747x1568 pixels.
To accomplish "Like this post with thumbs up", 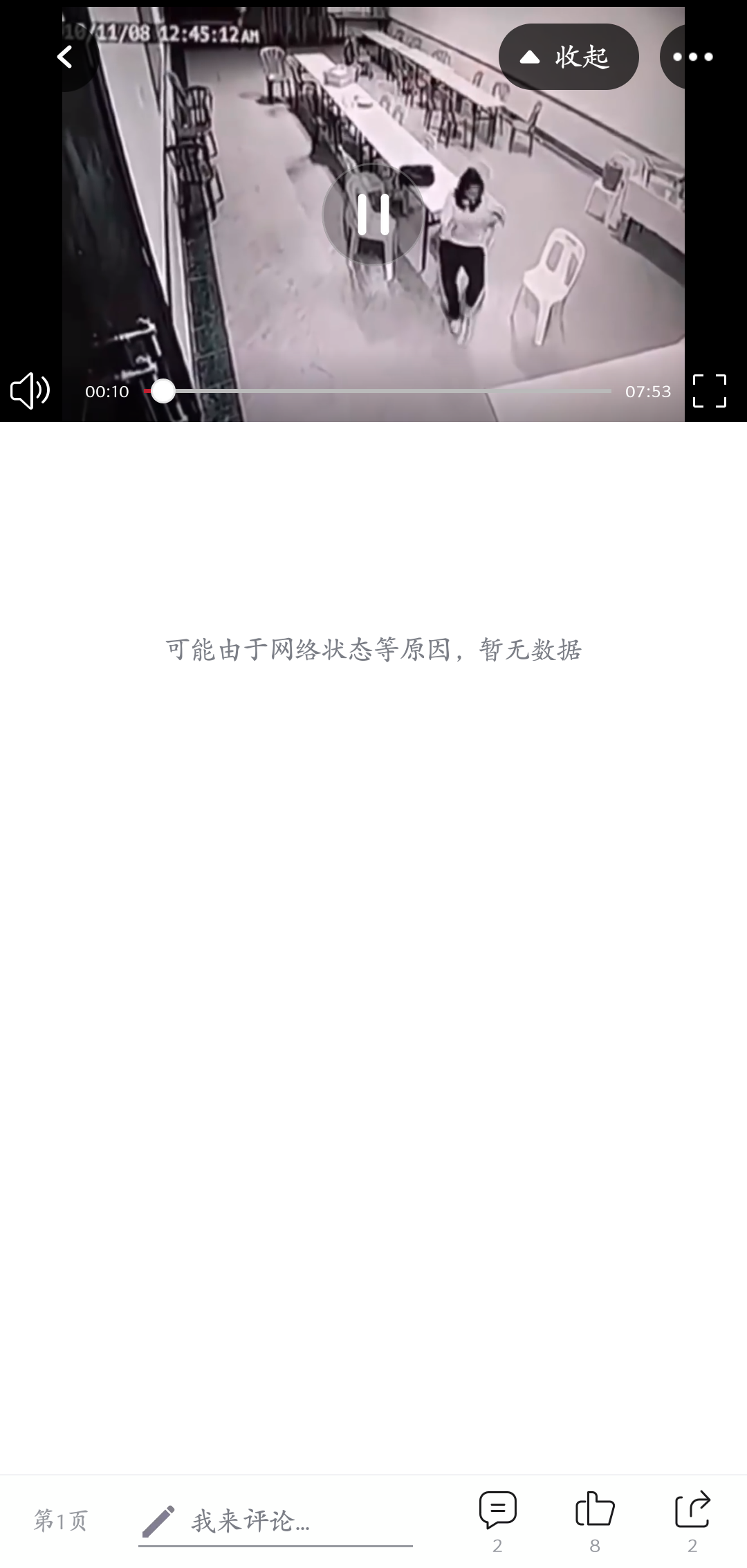I will 595,1509.
